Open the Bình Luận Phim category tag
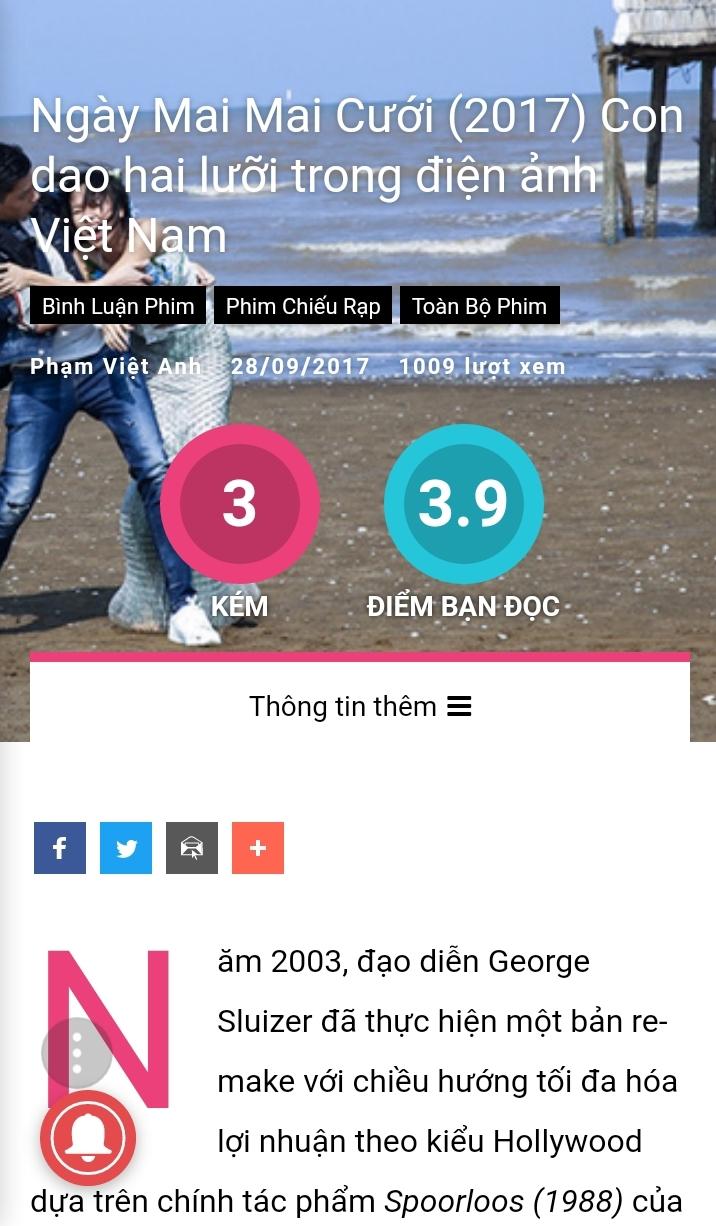The image size is (716, 1226). pyautogui.click(x=118, y=306)
